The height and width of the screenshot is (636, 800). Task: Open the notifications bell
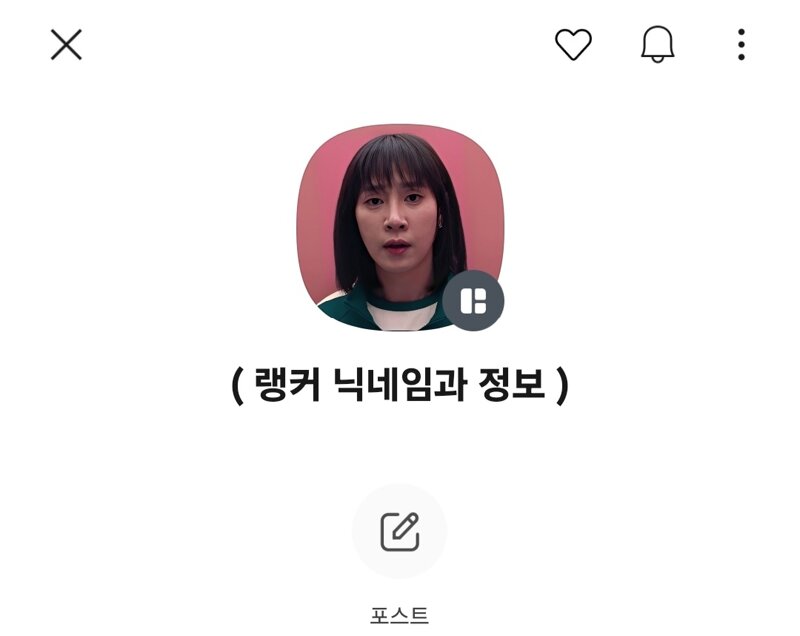coord(657,45)
